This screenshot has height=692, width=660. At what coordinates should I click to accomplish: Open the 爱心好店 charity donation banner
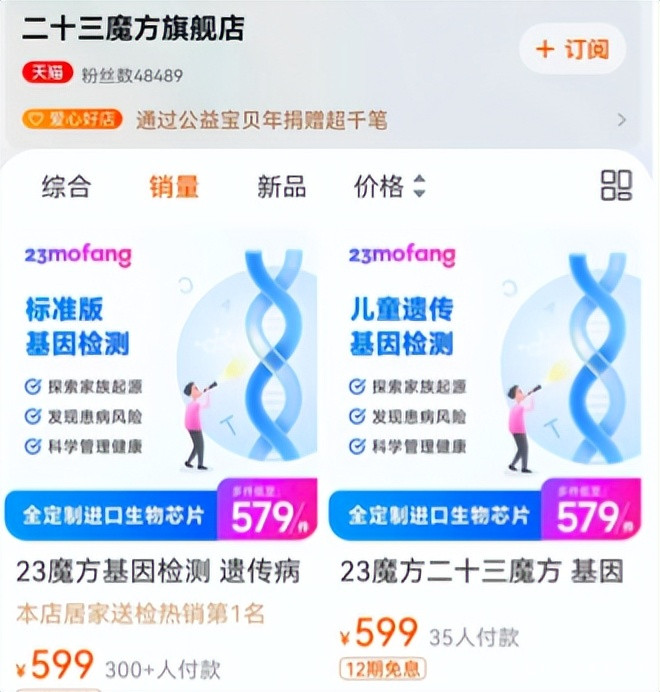tap(324, 121)
